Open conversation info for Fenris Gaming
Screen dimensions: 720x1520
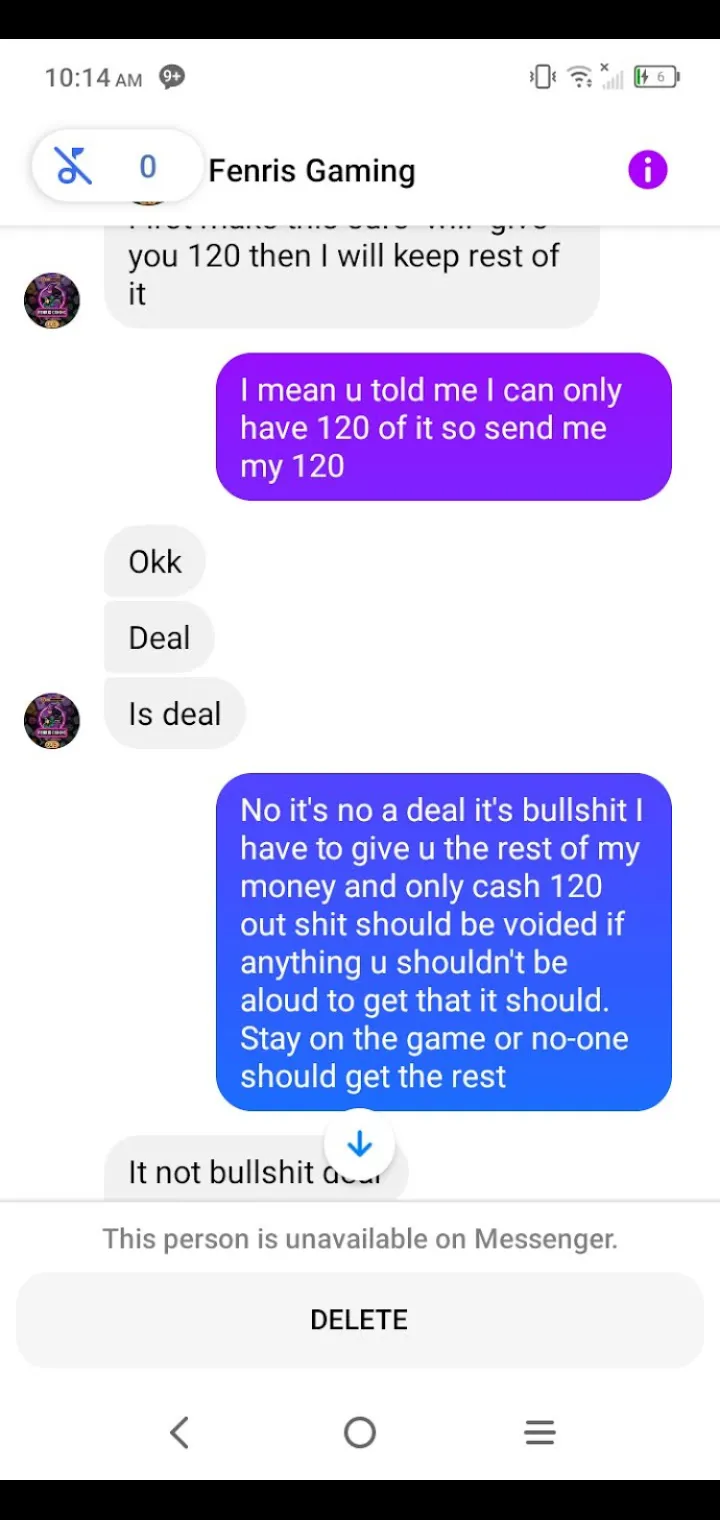pos(647,170)
